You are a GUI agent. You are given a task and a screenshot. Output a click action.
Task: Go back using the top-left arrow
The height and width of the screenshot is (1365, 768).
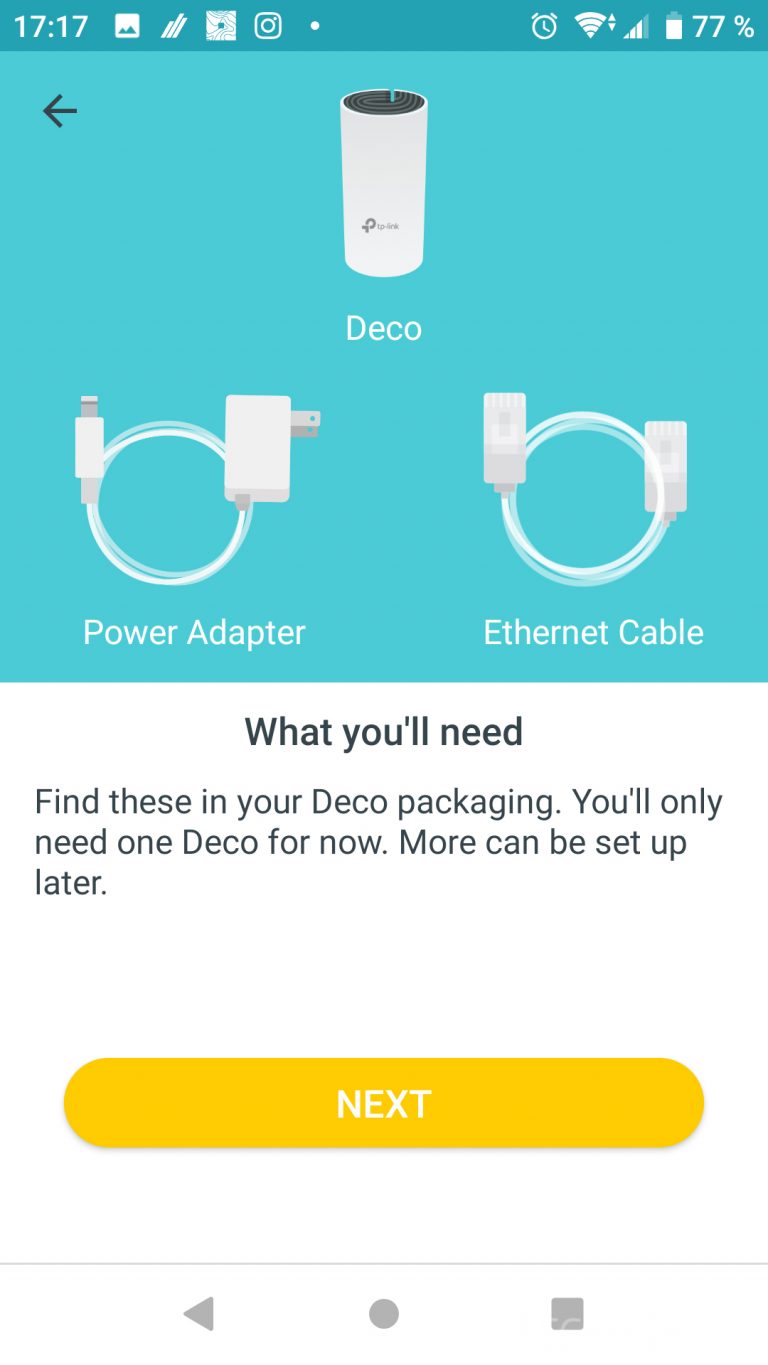pos(60,111)
